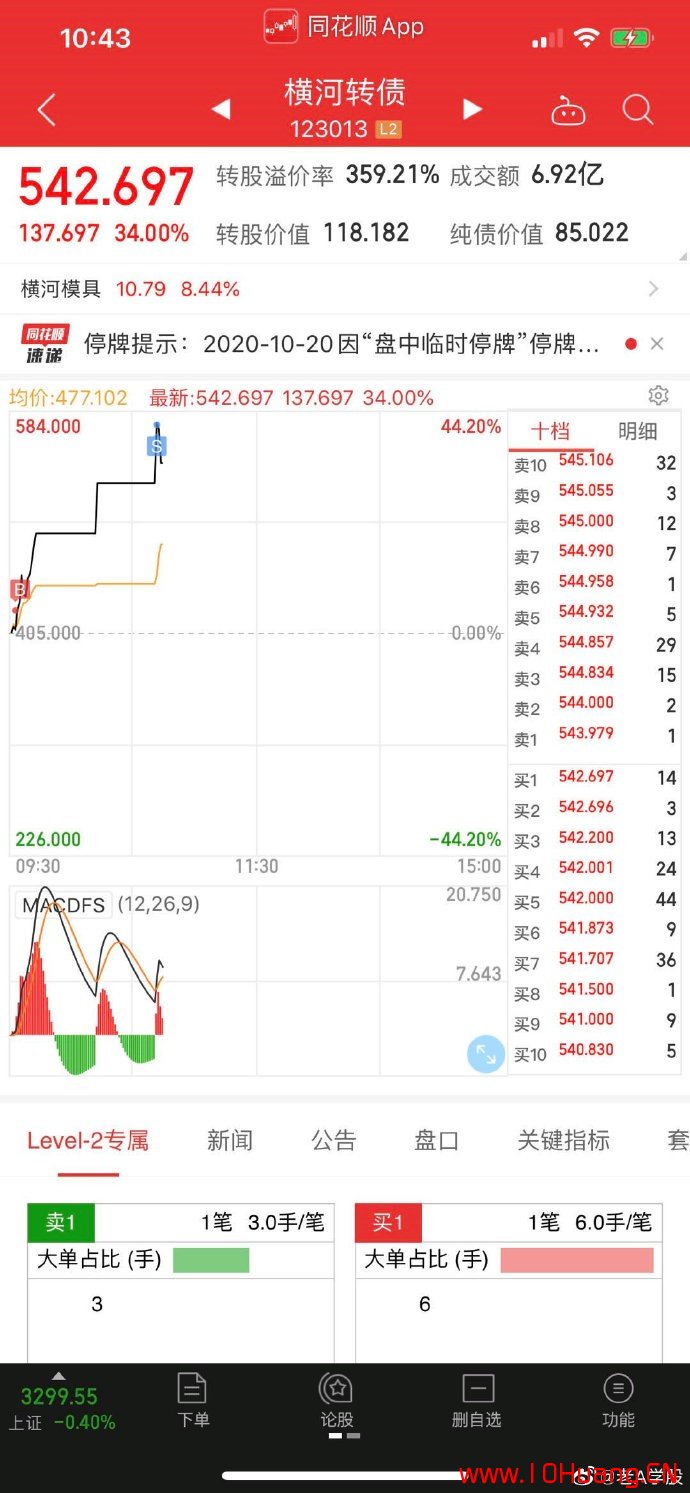This screenshot has width=690, height=1493.
Task: Open chart settings gear
Action: (658, 396)
